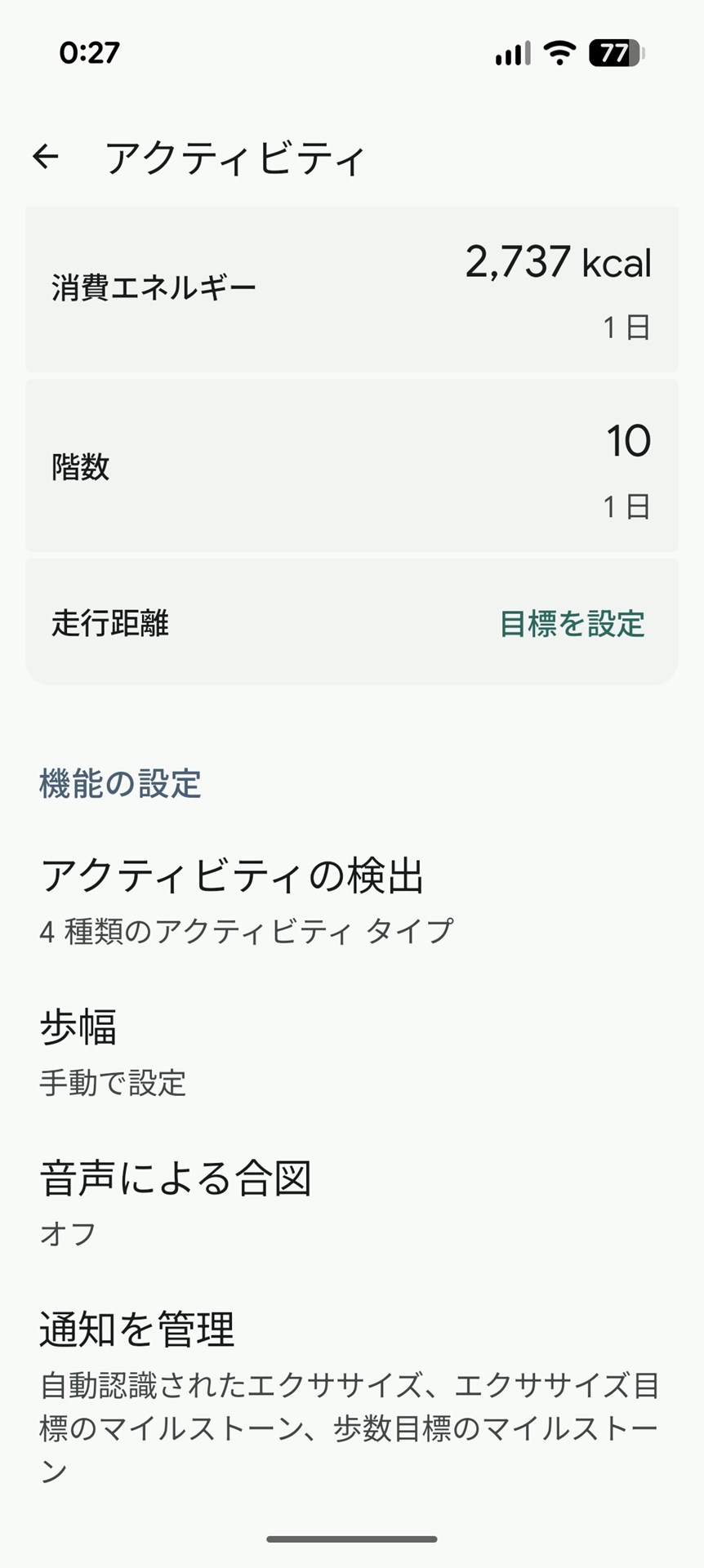Select the 2,737 kcal value
The width and height of the screenshot is (704, 1568).
pyautogui.click(x=559, y=261)
